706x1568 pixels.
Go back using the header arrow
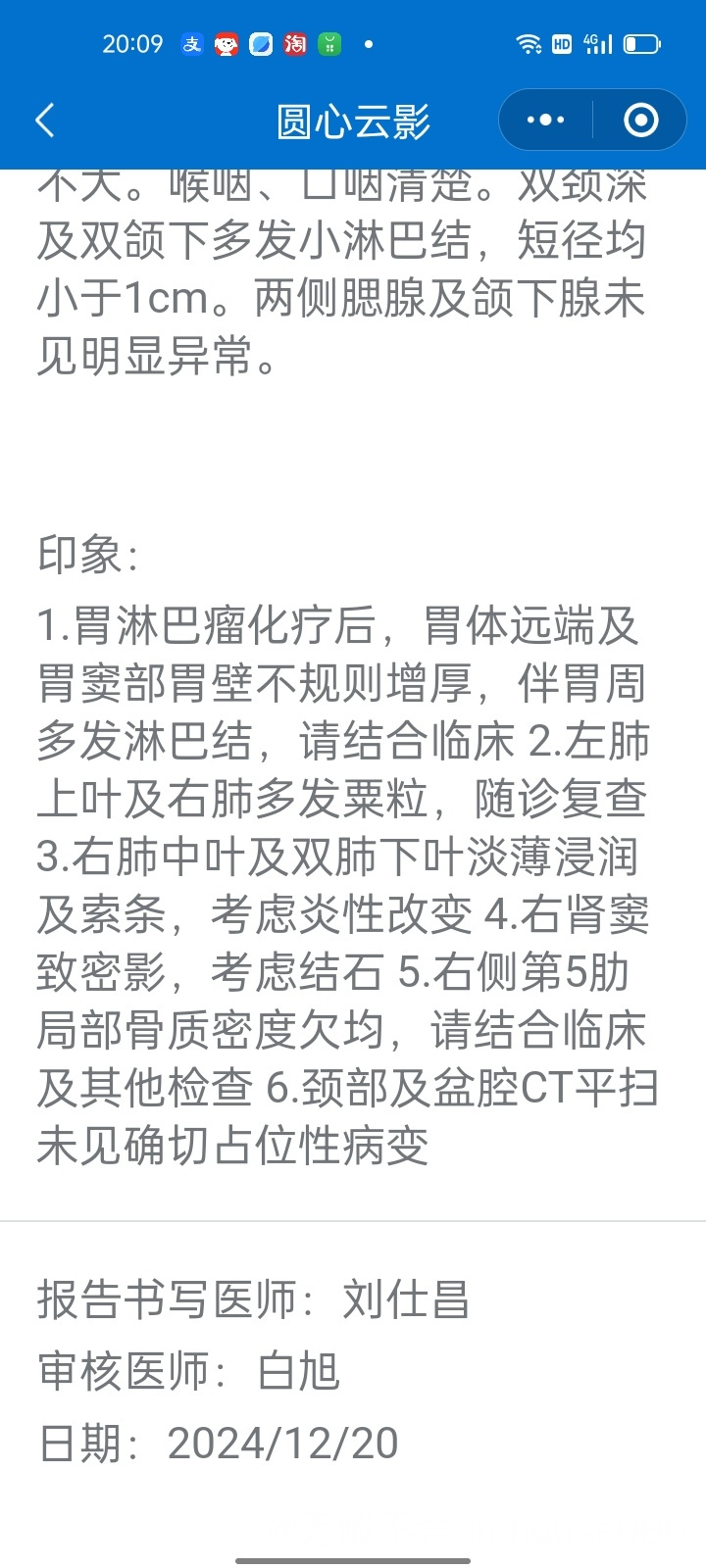click(x=45, y=121)
